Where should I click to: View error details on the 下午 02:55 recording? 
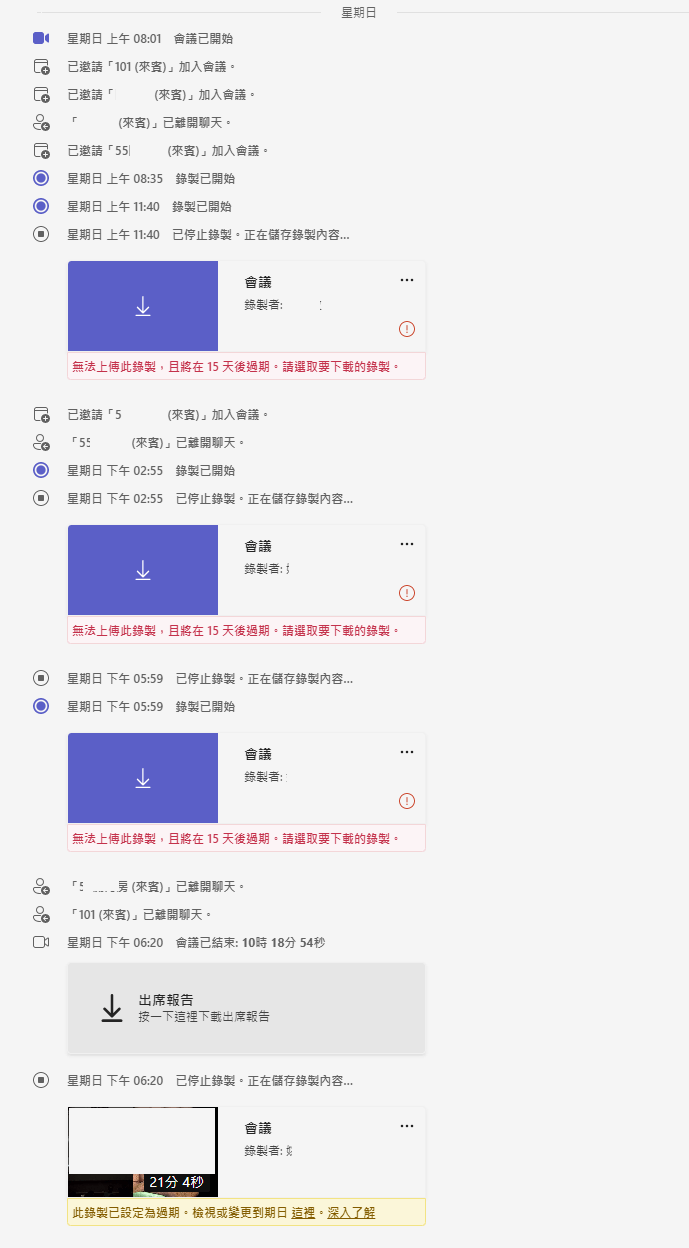pos(406,593)
